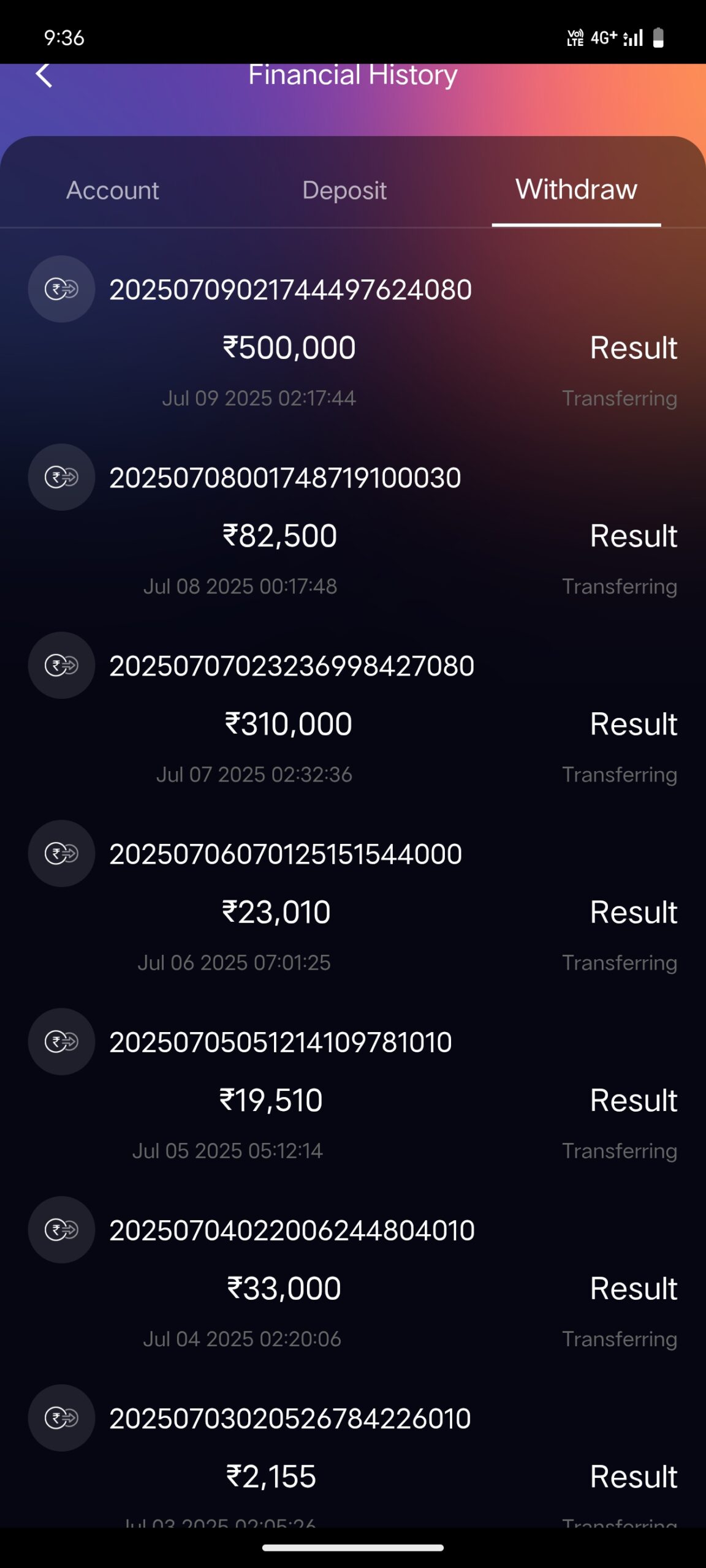Open the ₹33,000 withdrawal from Jul 04
This screenshot has height=1568, width=706.
coord(284,1287)
